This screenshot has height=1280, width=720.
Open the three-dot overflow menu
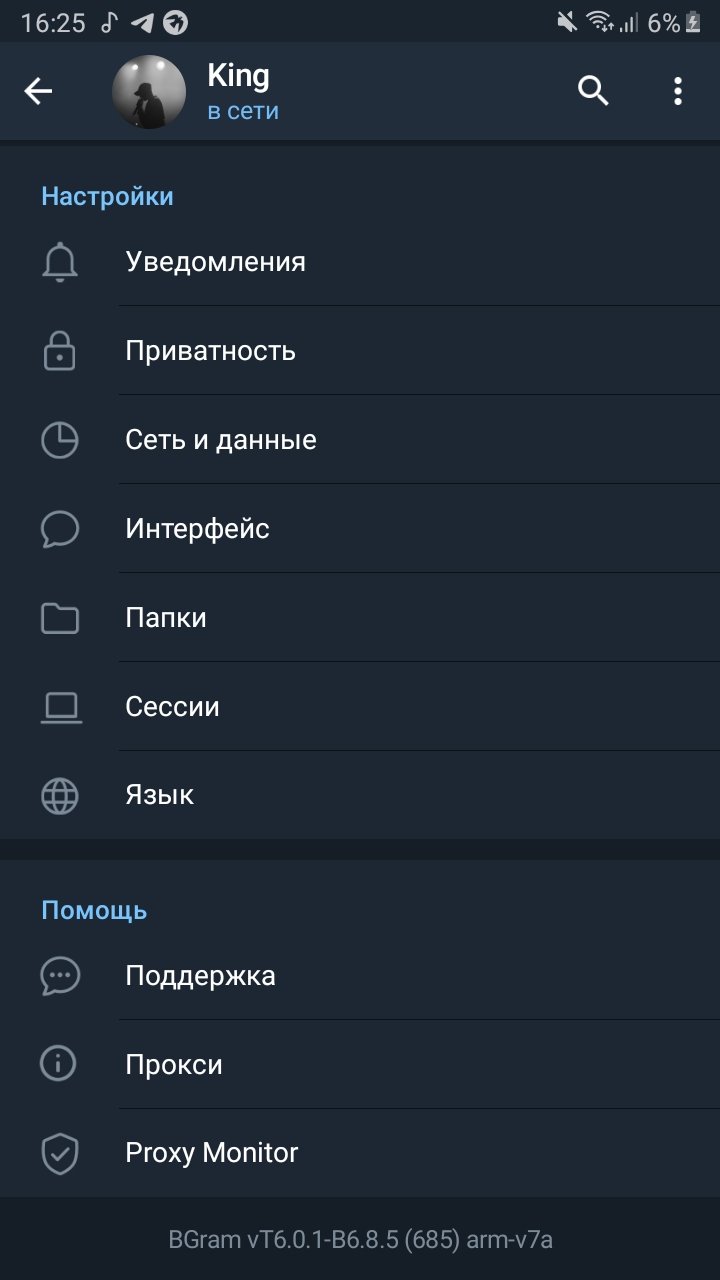(x=678, y=91)
